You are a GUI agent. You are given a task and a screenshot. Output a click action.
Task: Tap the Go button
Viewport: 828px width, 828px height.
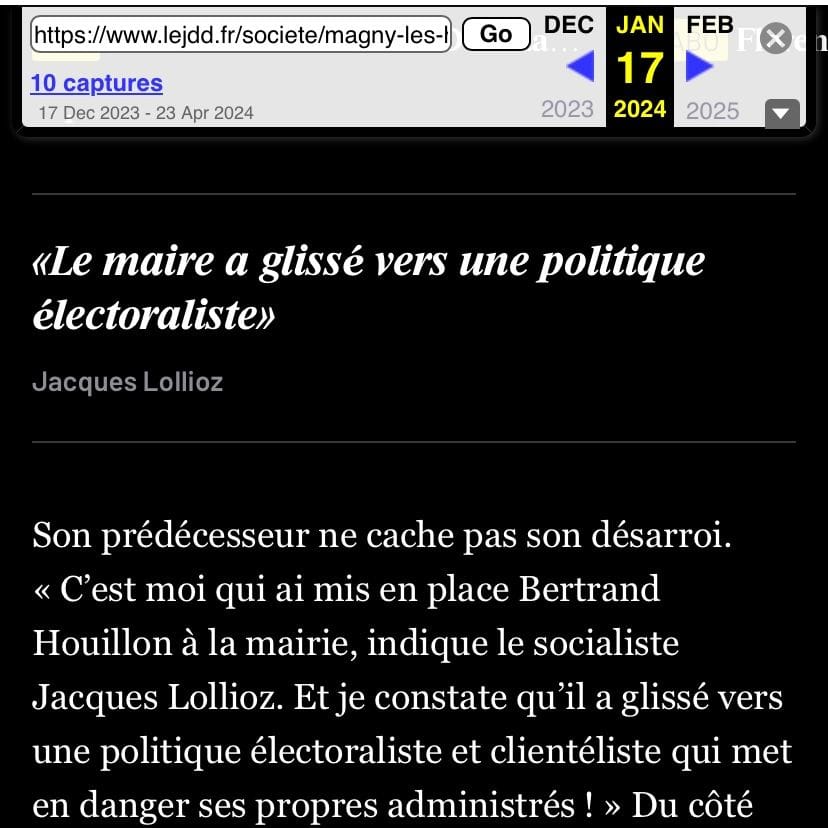click(x=496, y=35)
